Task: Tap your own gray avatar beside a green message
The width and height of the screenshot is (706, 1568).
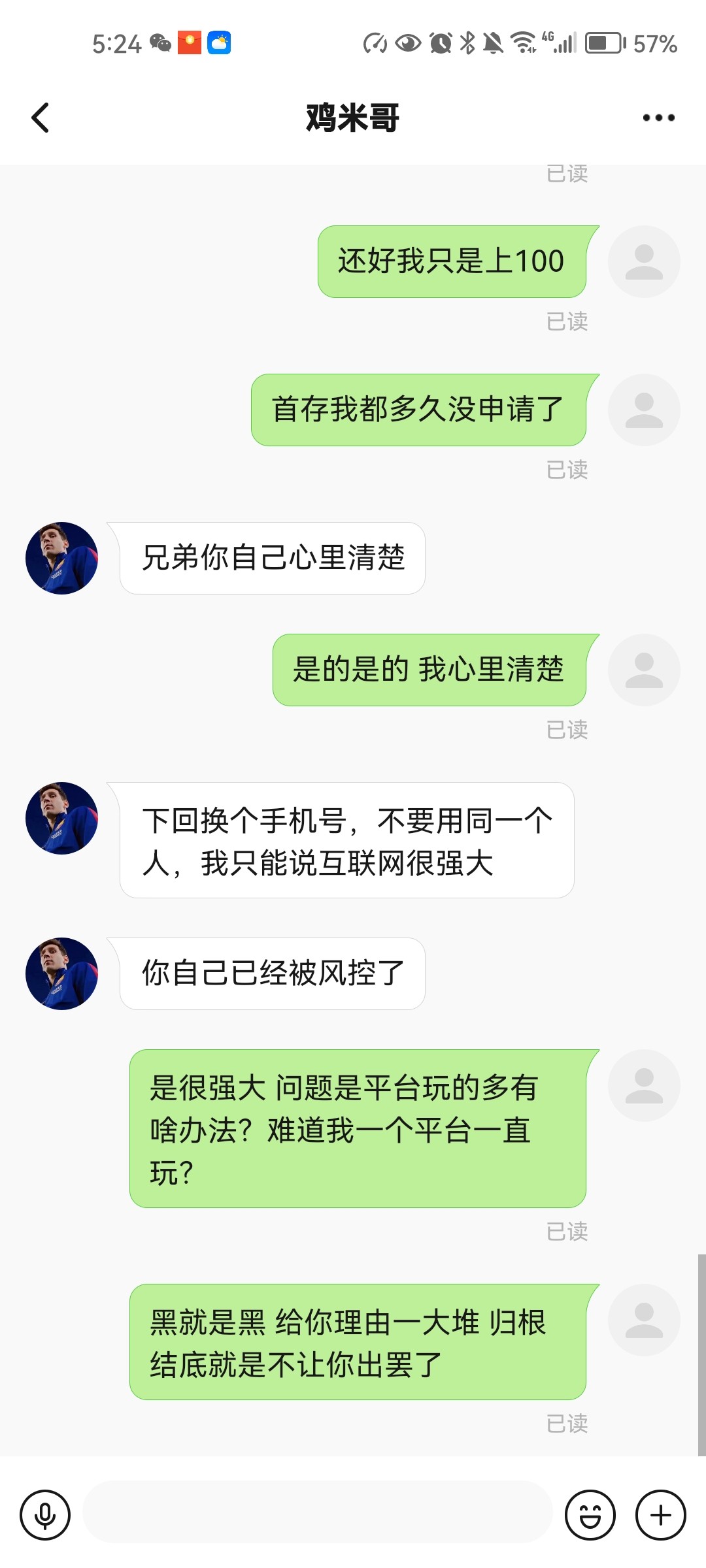Action: pyautogui.click(x=643, y=260)
